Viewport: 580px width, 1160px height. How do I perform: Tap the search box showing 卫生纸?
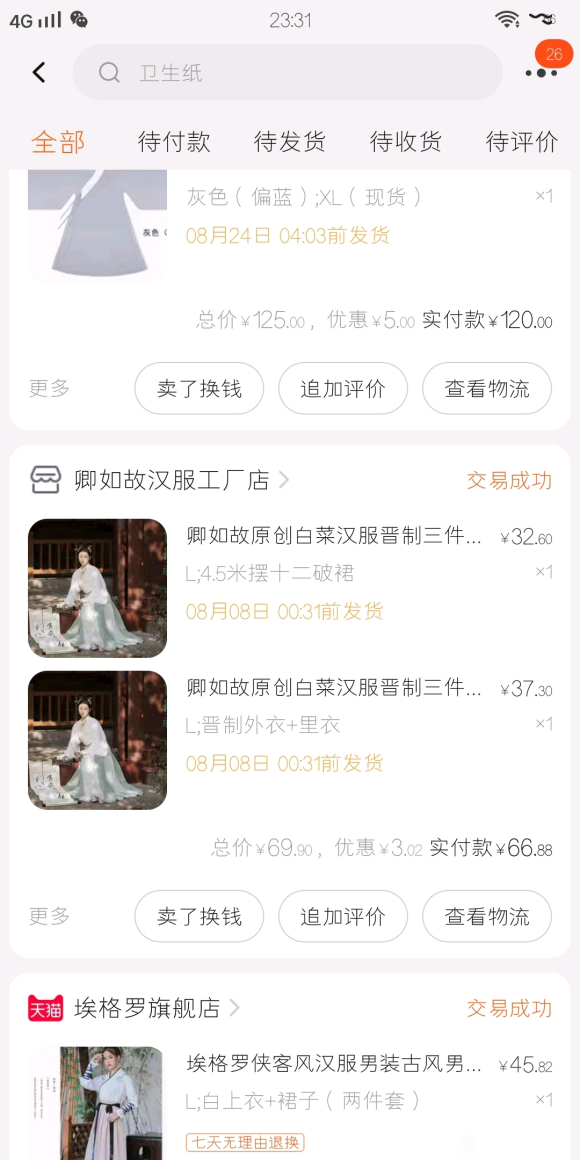pyautogui.click(x=287, y=72)
